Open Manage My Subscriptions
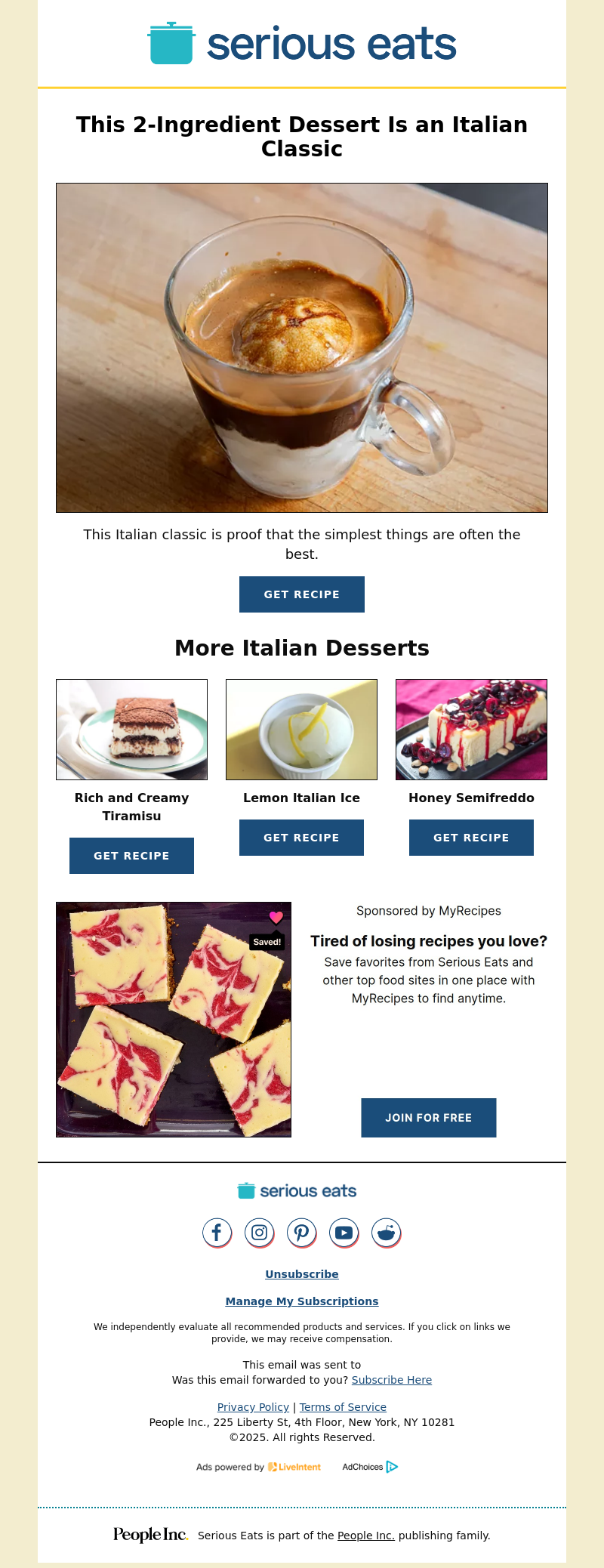 click(302, 1301)
